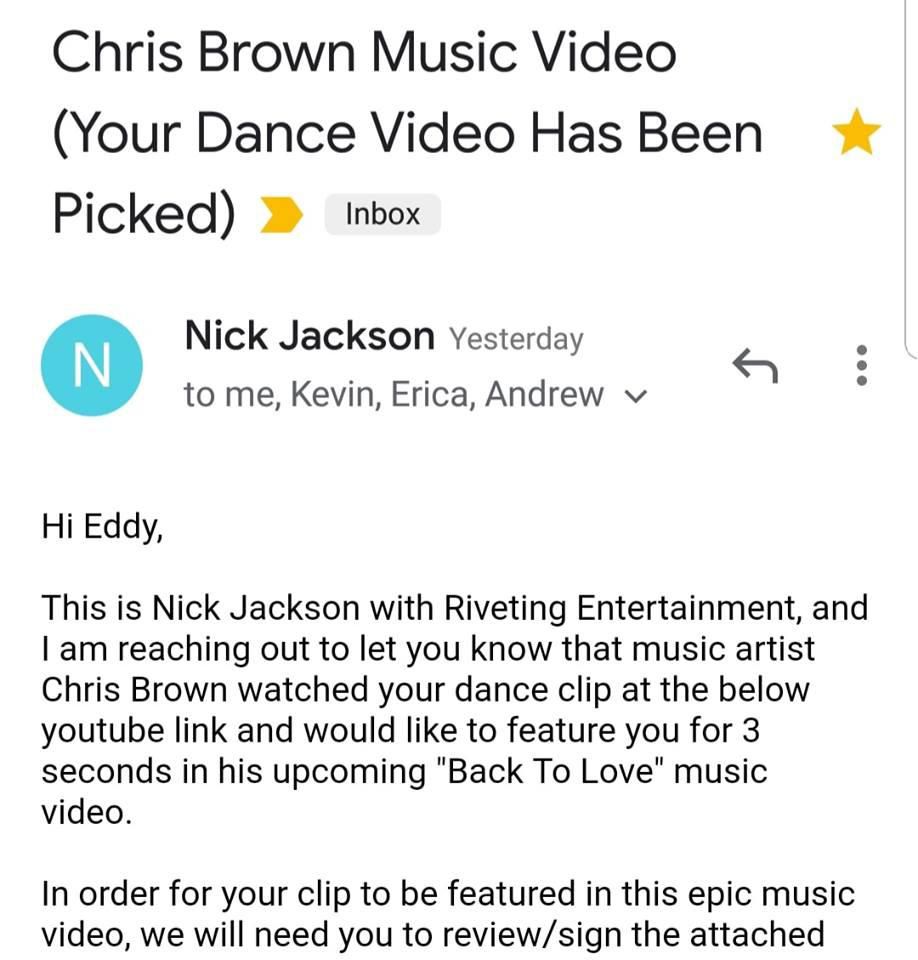Reply to Nick Jackson's email
Screen dimensions: 918x960
tap(755, 366)
